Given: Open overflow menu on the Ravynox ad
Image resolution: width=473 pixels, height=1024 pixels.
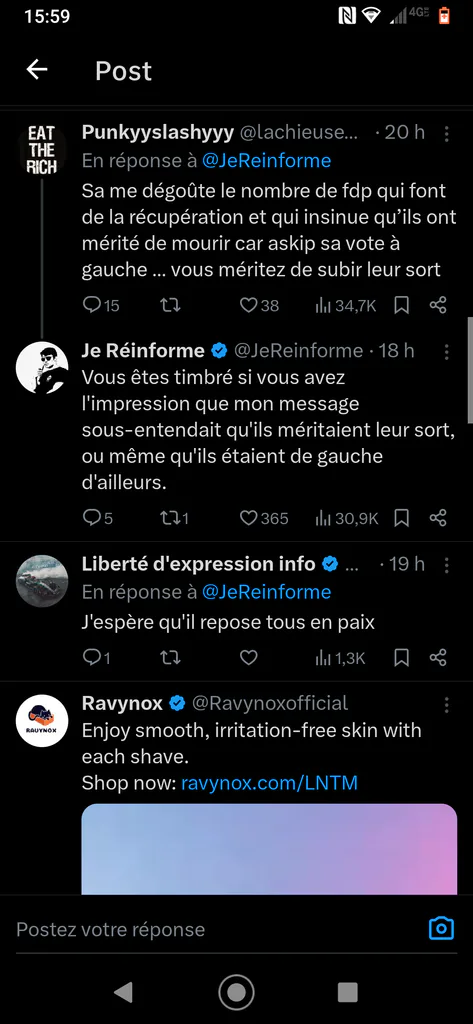Looking at the screenshot, I should click(x=447, y=705).
